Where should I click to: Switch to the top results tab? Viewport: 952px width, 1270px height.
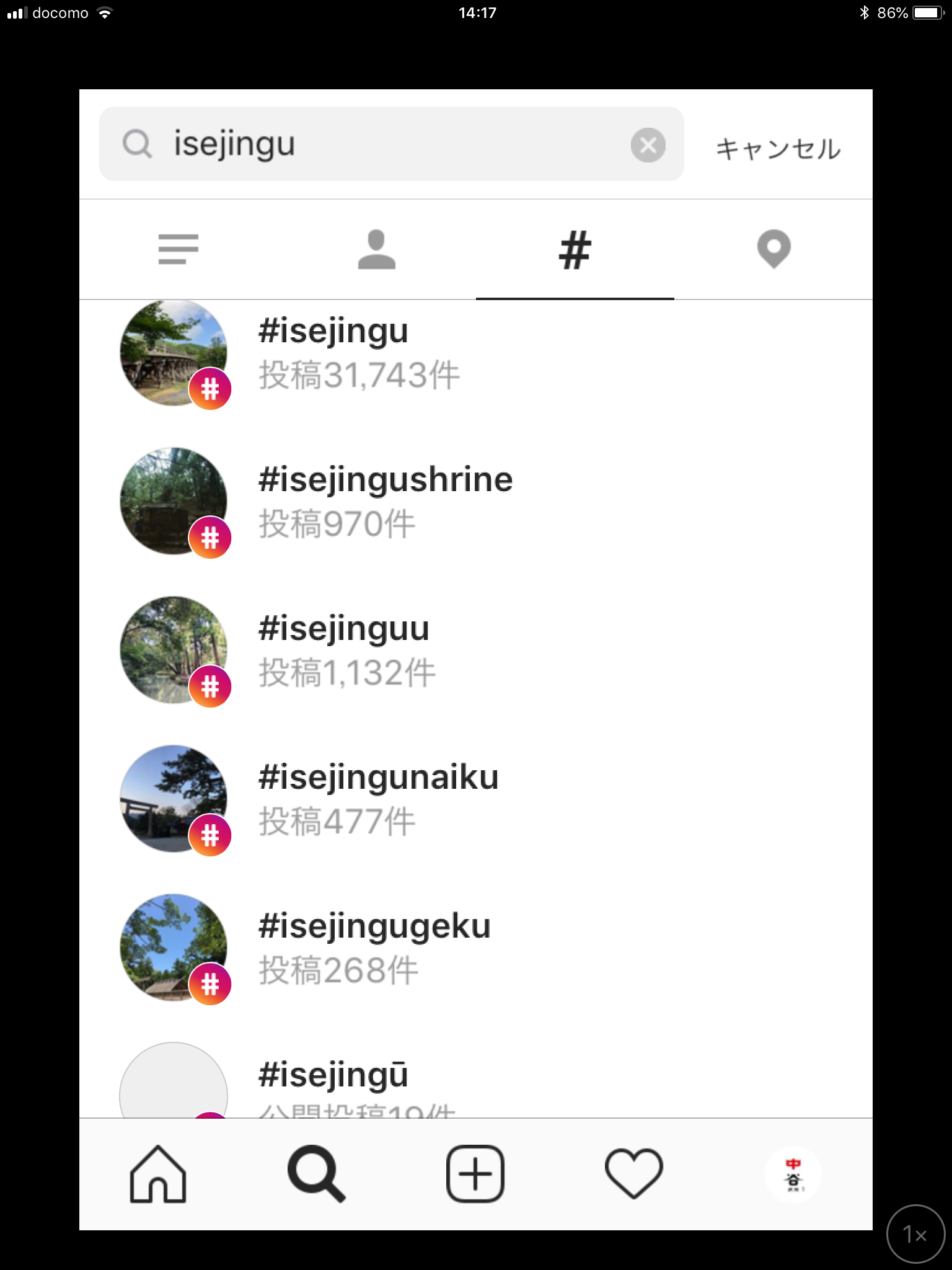point(178,249)
